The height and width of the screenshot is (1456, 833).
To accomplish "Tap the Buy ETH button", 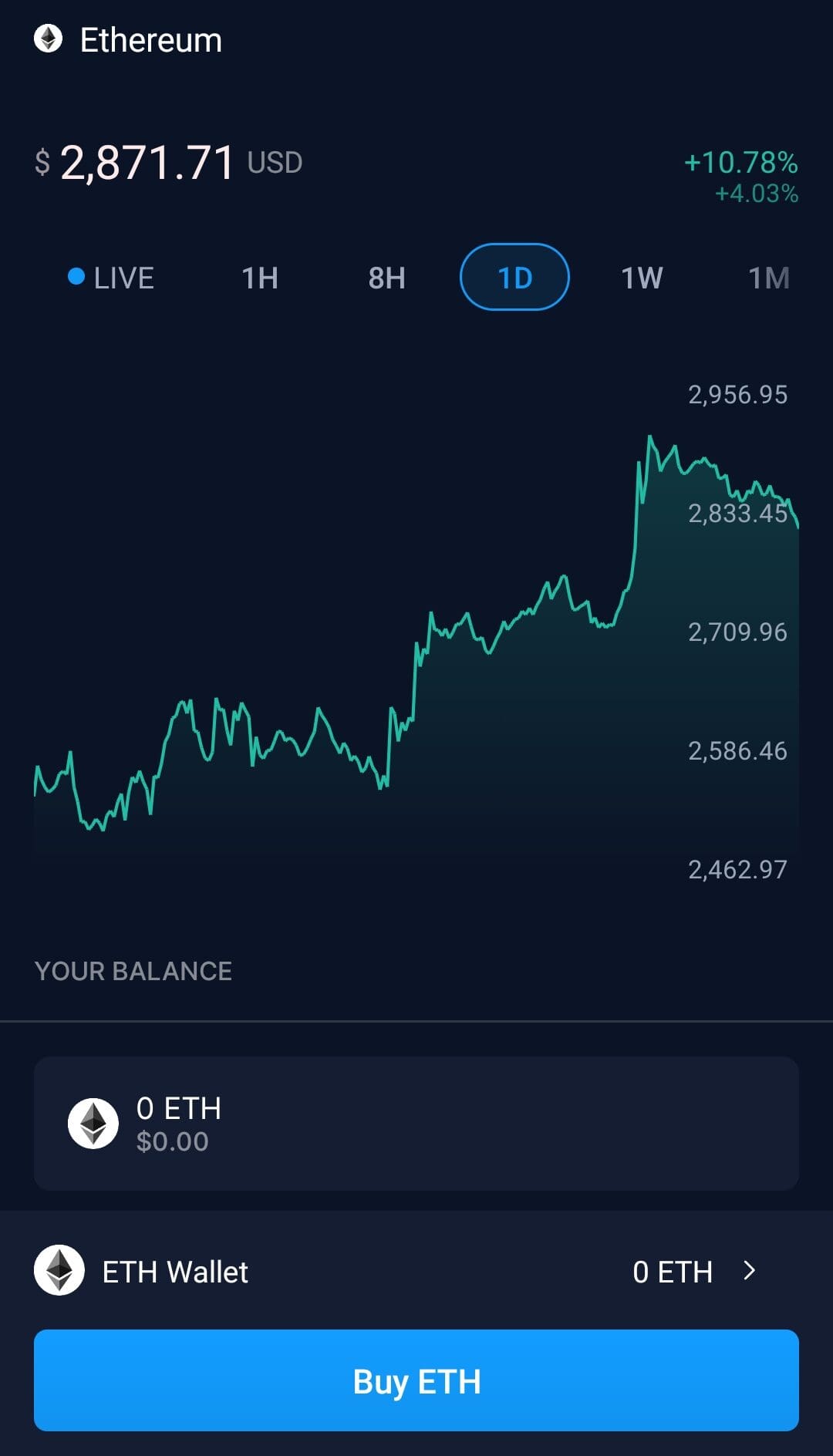I will click(x=416, y=1380).
